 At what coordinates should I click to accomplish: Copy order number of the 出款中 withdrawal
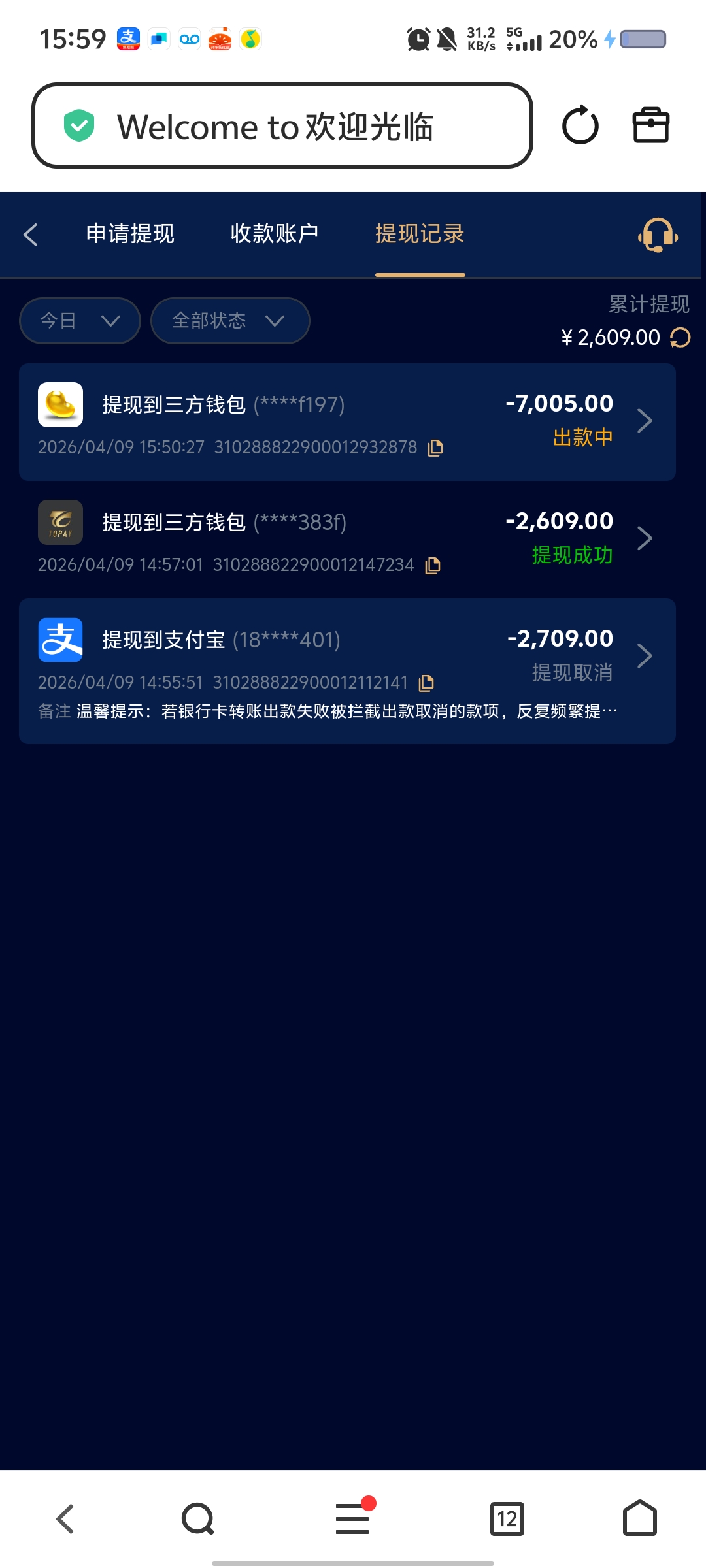[435, 448]
